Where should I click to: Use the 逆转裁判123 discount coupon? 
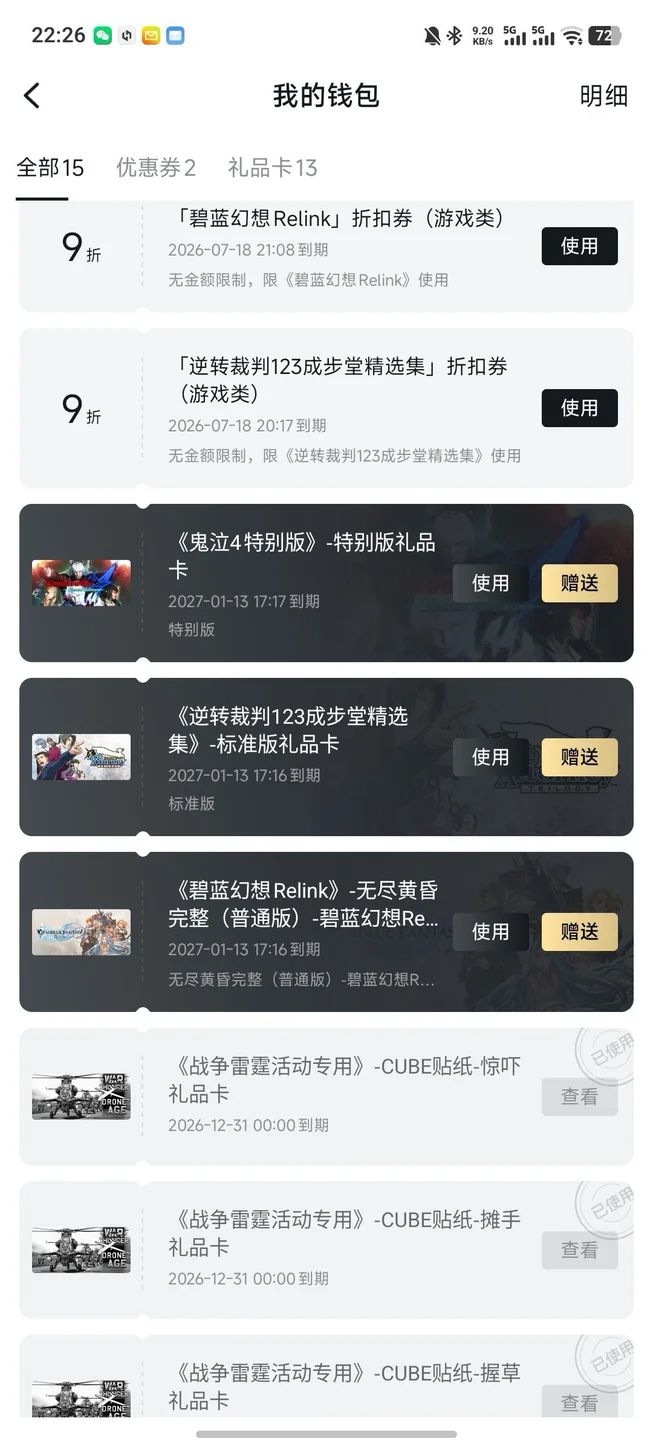click(580, 408)
